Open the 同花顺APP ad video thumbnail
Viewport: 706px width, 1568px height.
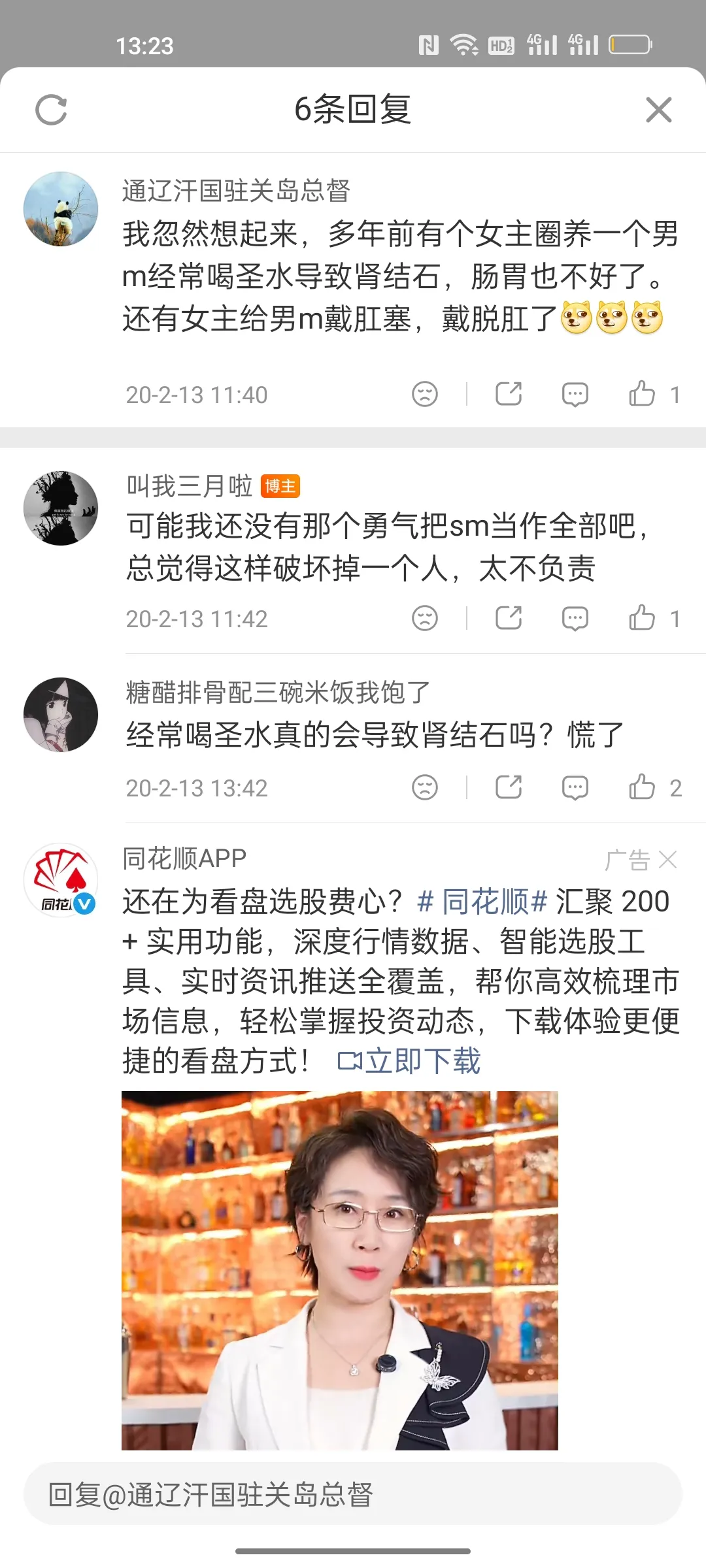[x=340, y=1270]
